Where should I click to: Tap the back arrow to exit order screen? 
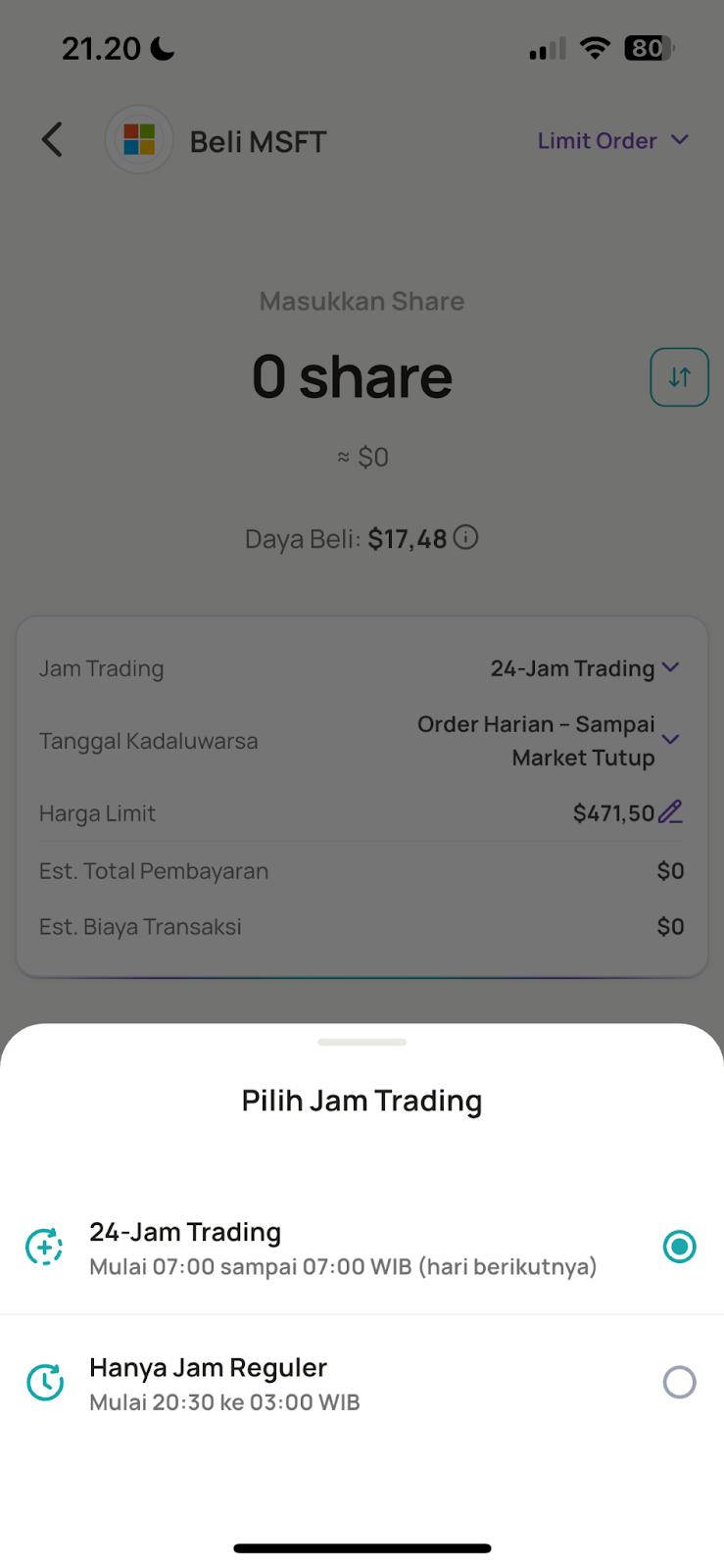(x=52, y=139)
